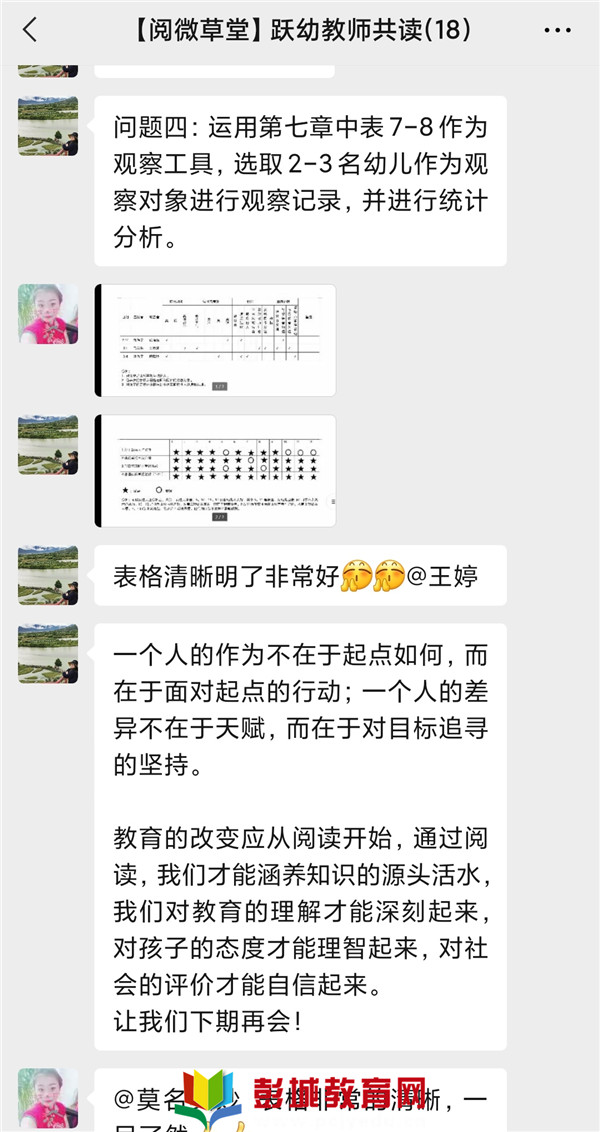The height and width of the screenshot is (1132, 600).
Task: Go back from the group chat
Action: (x=30, y=31)
